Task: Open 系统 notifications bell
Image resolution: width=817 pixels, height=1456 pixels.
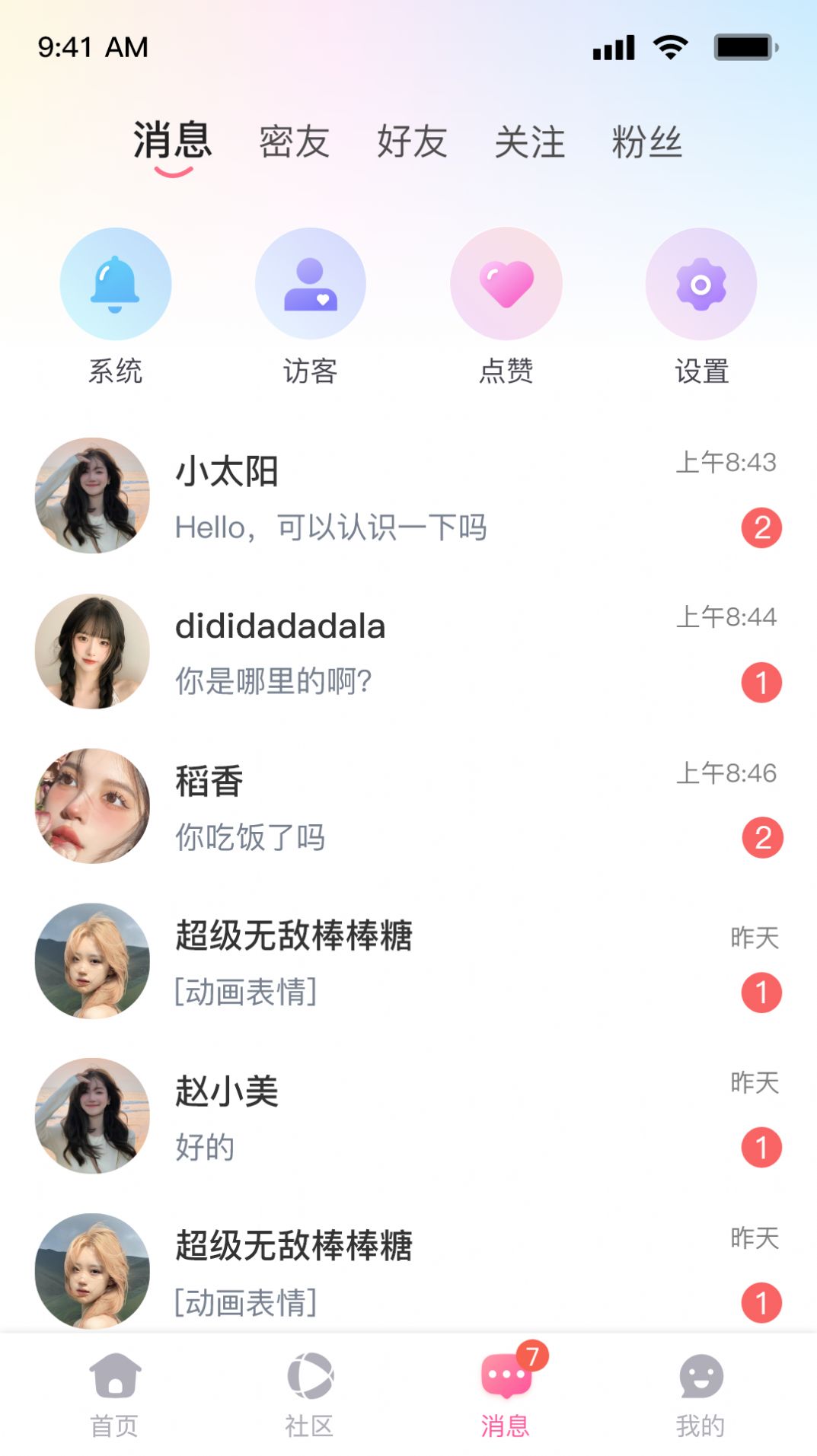Action: pos(115,284)
